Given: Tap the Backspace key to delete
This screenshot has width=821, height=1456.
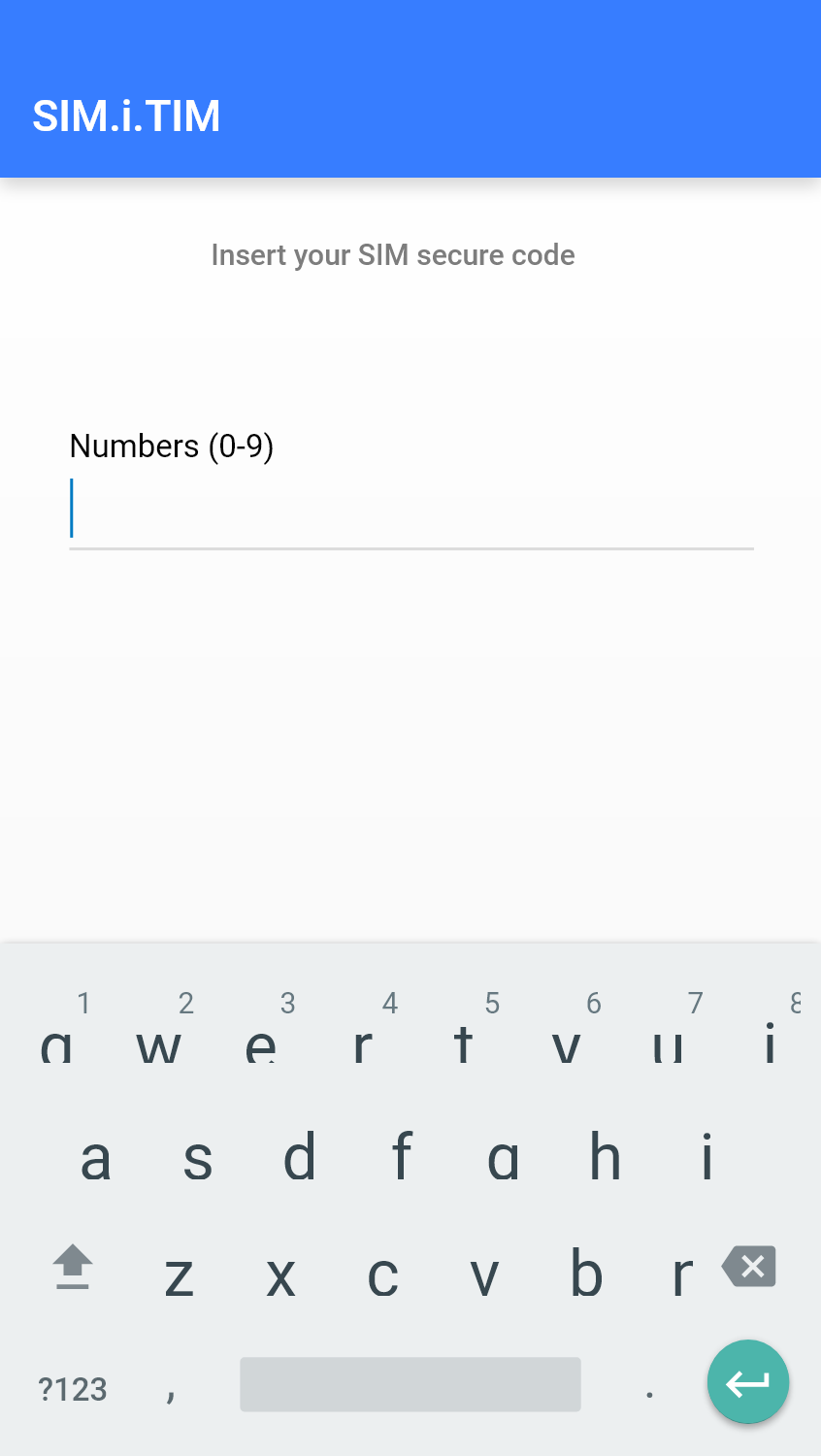Looking at the screenshot, I should 748,1267.
